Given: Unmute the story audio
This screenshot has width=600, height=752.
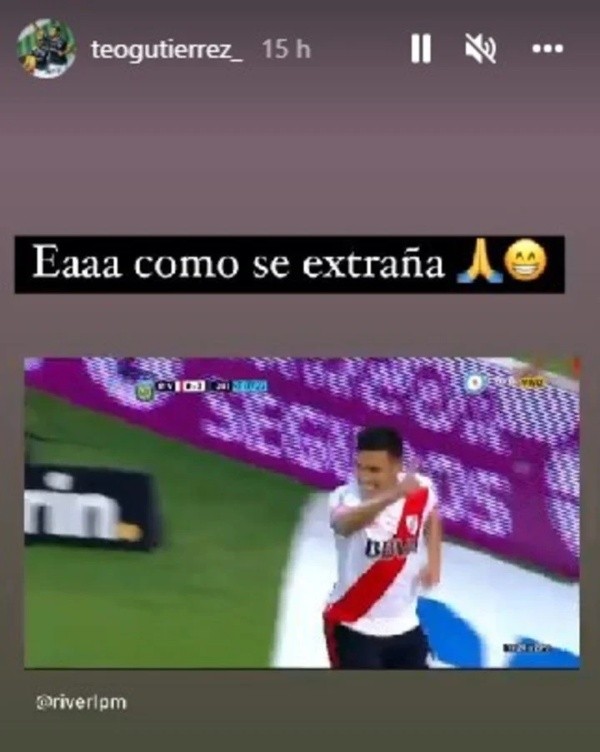Looking at the screenshot, I should point(483,49).
